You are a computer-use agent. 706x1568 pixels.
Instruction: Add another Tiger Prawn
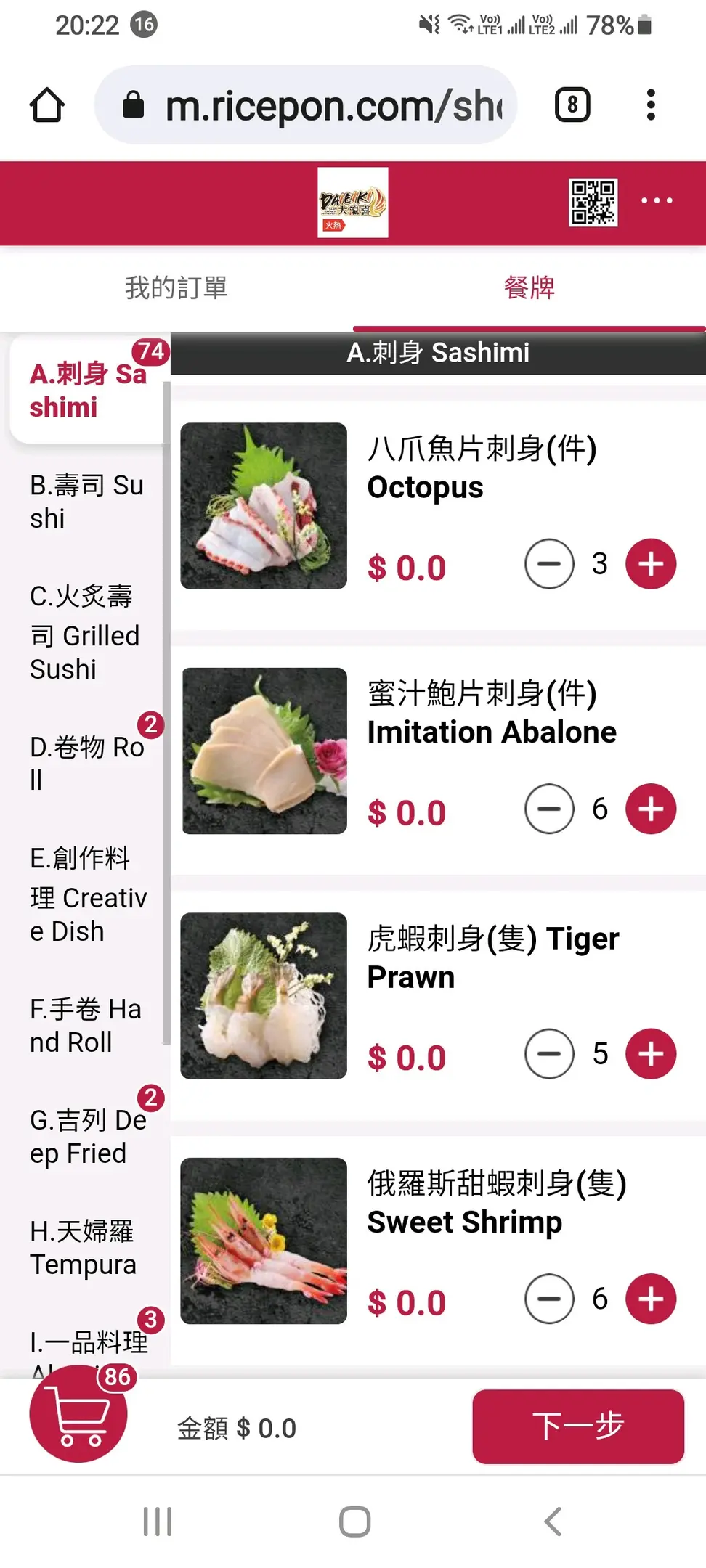tap(651, 1054)
